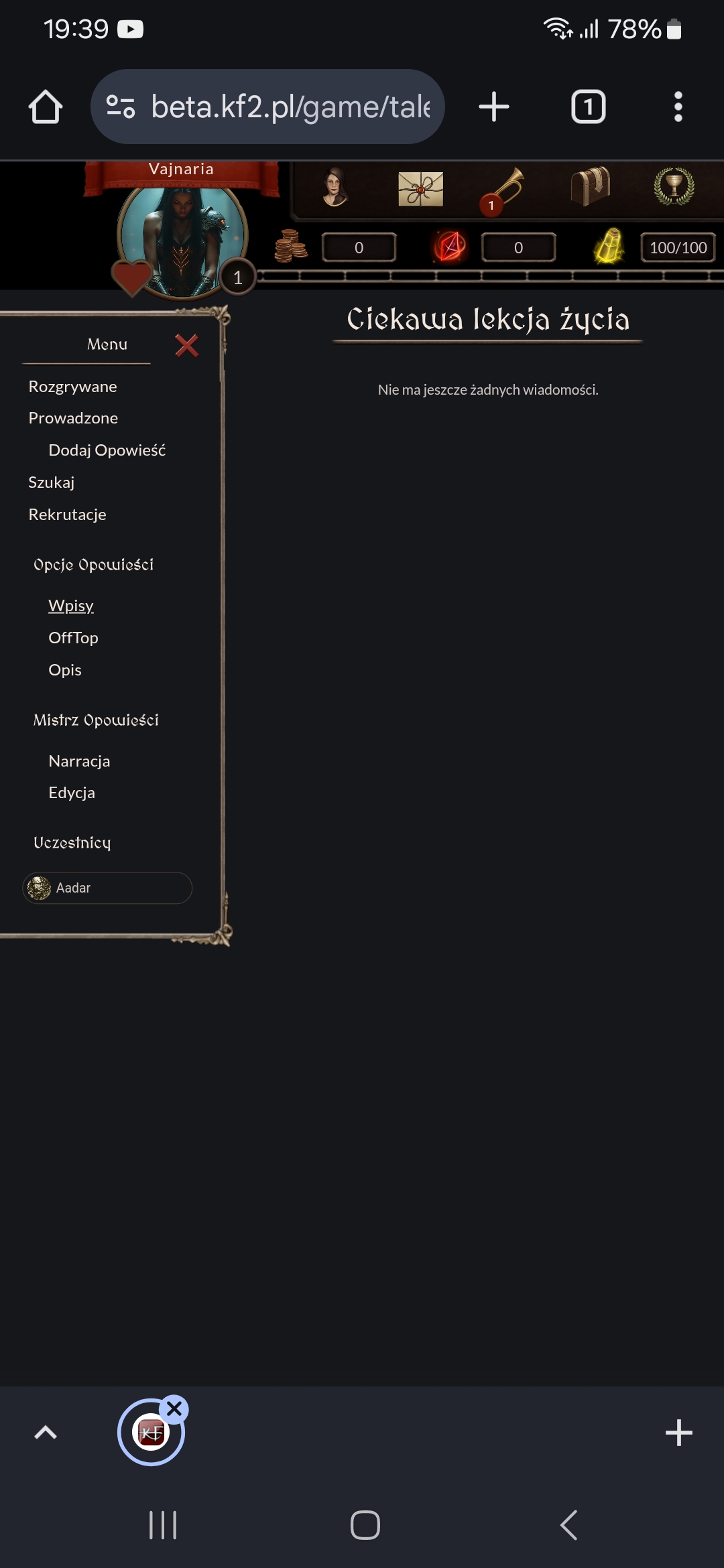Image resolution: width=724 pixels, height=1568 pixels.
Task: Open the treasure chest icon
Action: click(590, 186)
